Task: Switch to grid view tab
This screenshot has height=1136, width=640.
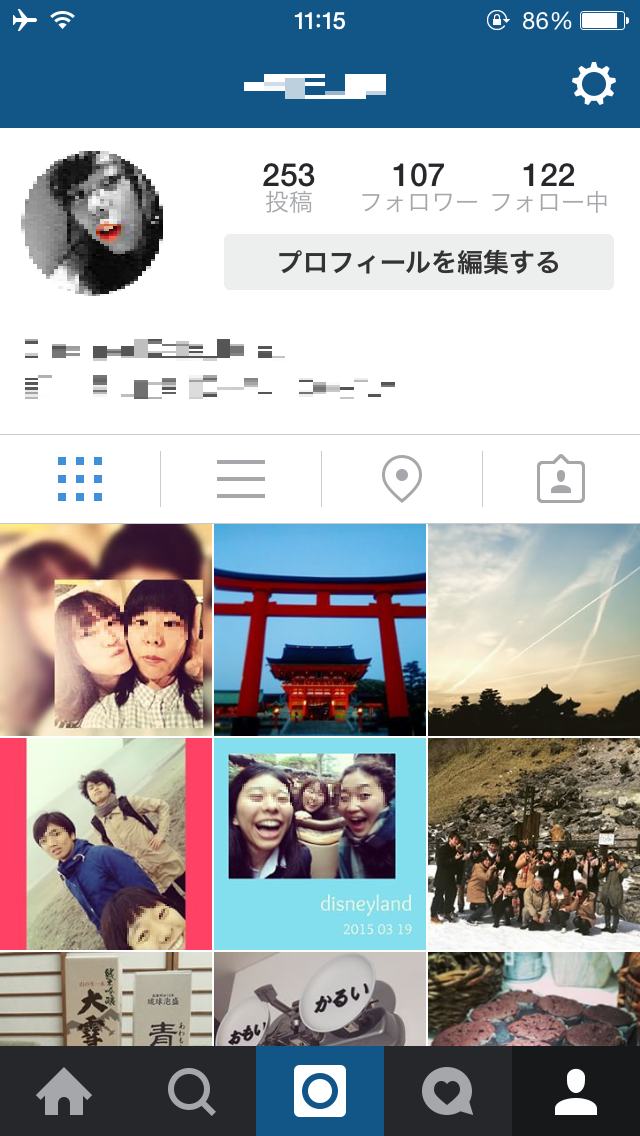Action: tap(80, 480)
